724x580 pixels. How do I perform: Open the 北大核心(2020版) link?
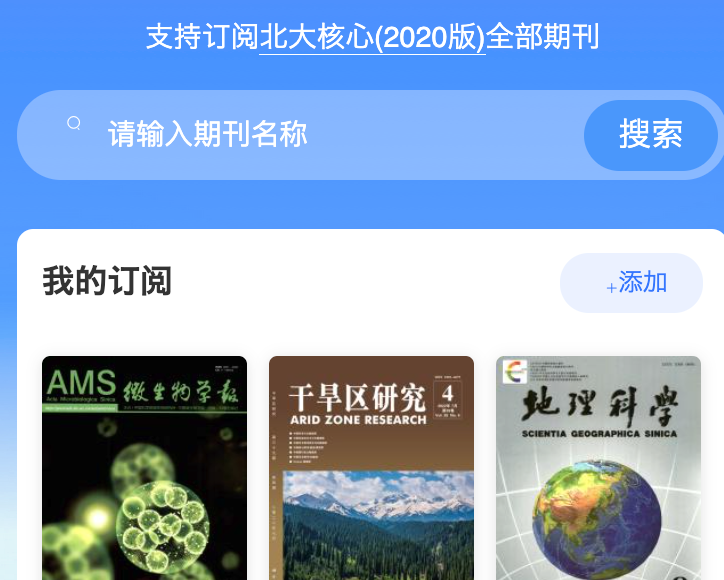coord(372,38)
